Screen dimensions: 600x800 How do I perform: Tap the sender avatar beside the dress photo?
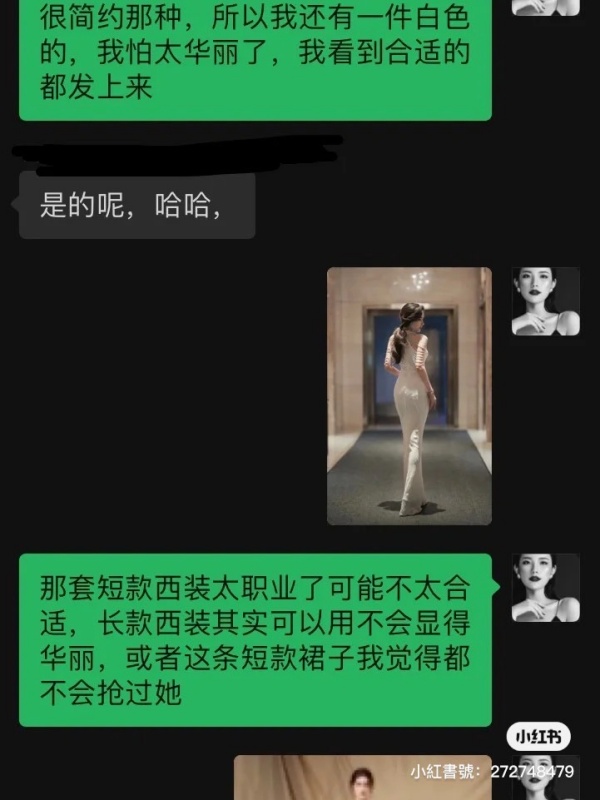(545, 301)
